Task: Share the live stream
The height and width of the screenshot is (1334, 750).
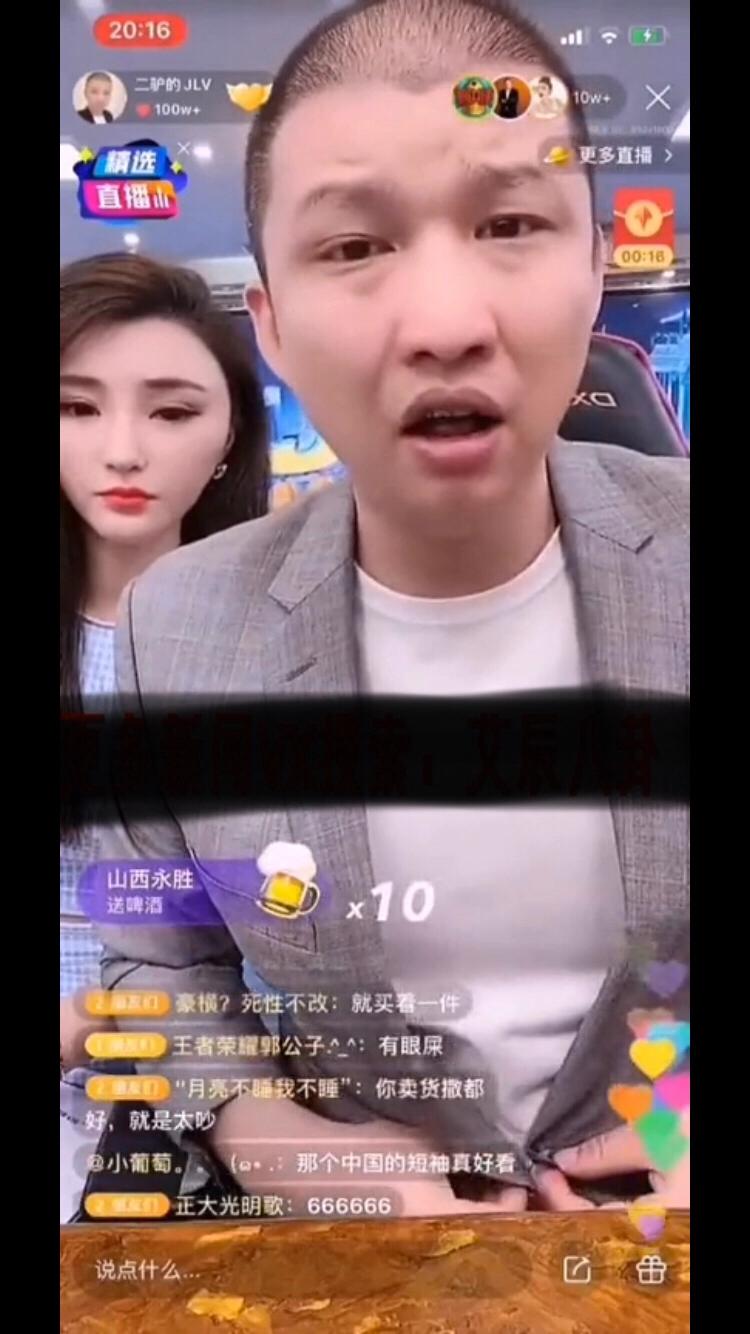Action: (x=577, y=1270)
